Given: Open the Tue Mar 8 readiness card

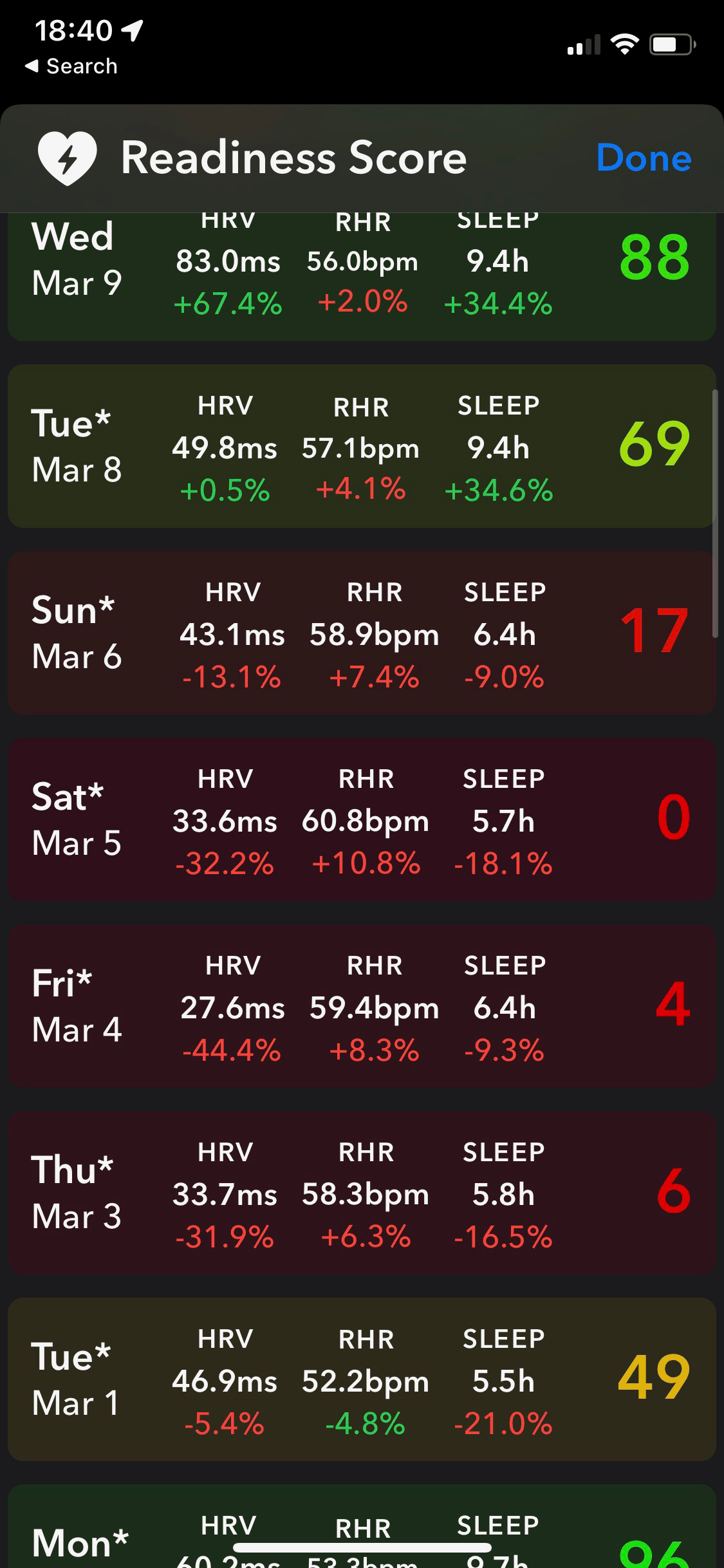Looking at the screenshot, I should (360, 447).
